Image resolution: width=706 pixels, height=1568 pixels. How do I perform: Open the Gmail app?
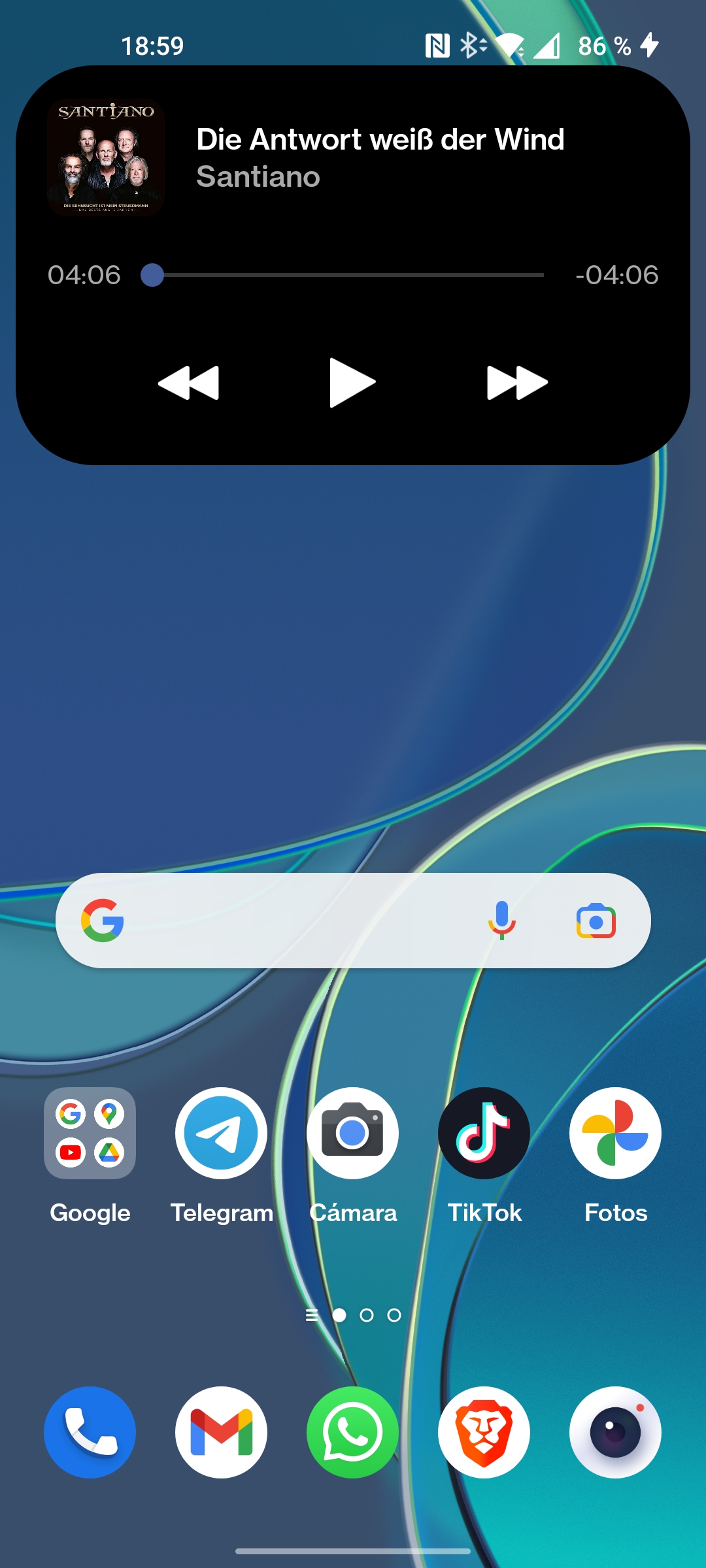pyautogui.click(x=222, y=1432)
